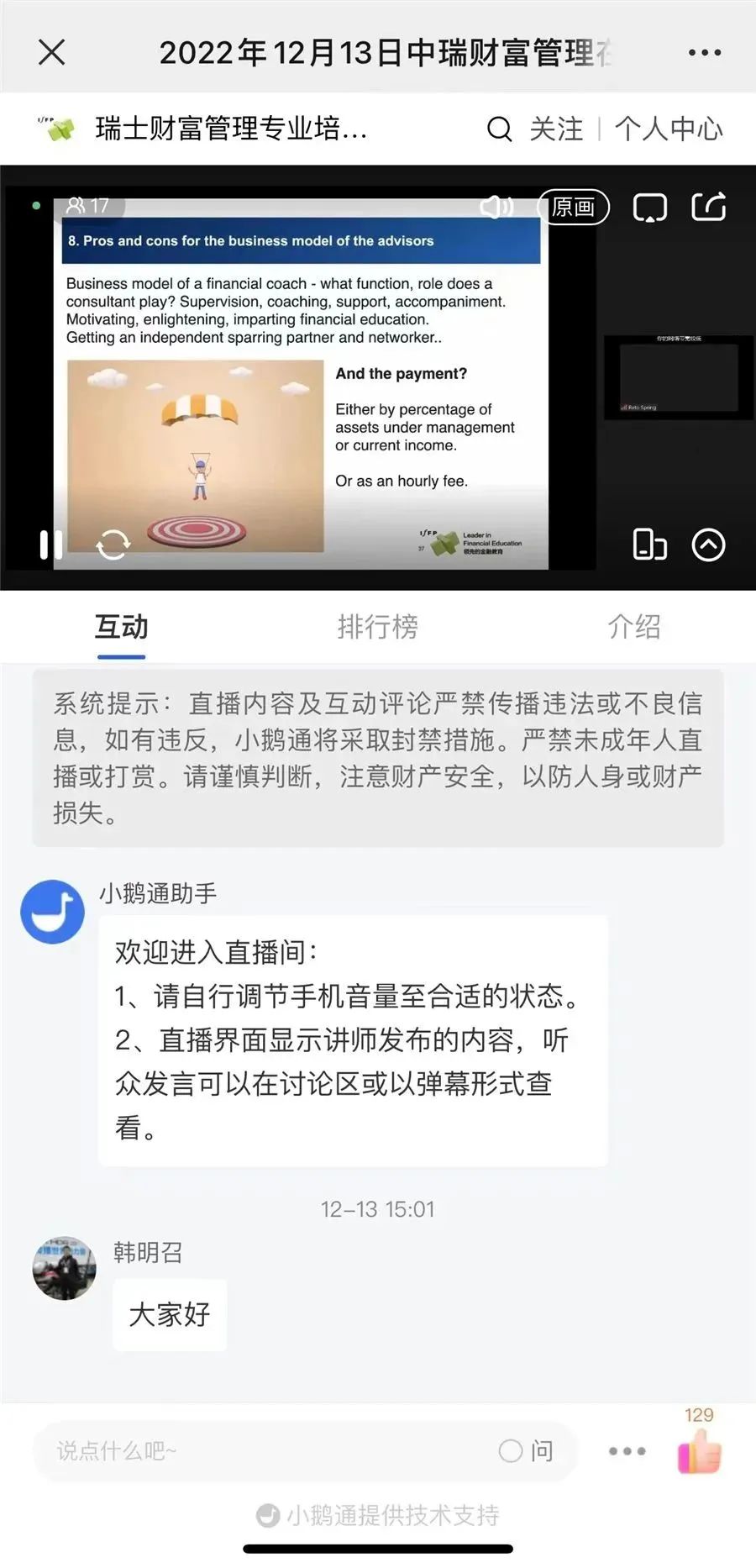This screenshot has height=1568, width=756.
Task: Share the live stream
Action: coord(708,207)
